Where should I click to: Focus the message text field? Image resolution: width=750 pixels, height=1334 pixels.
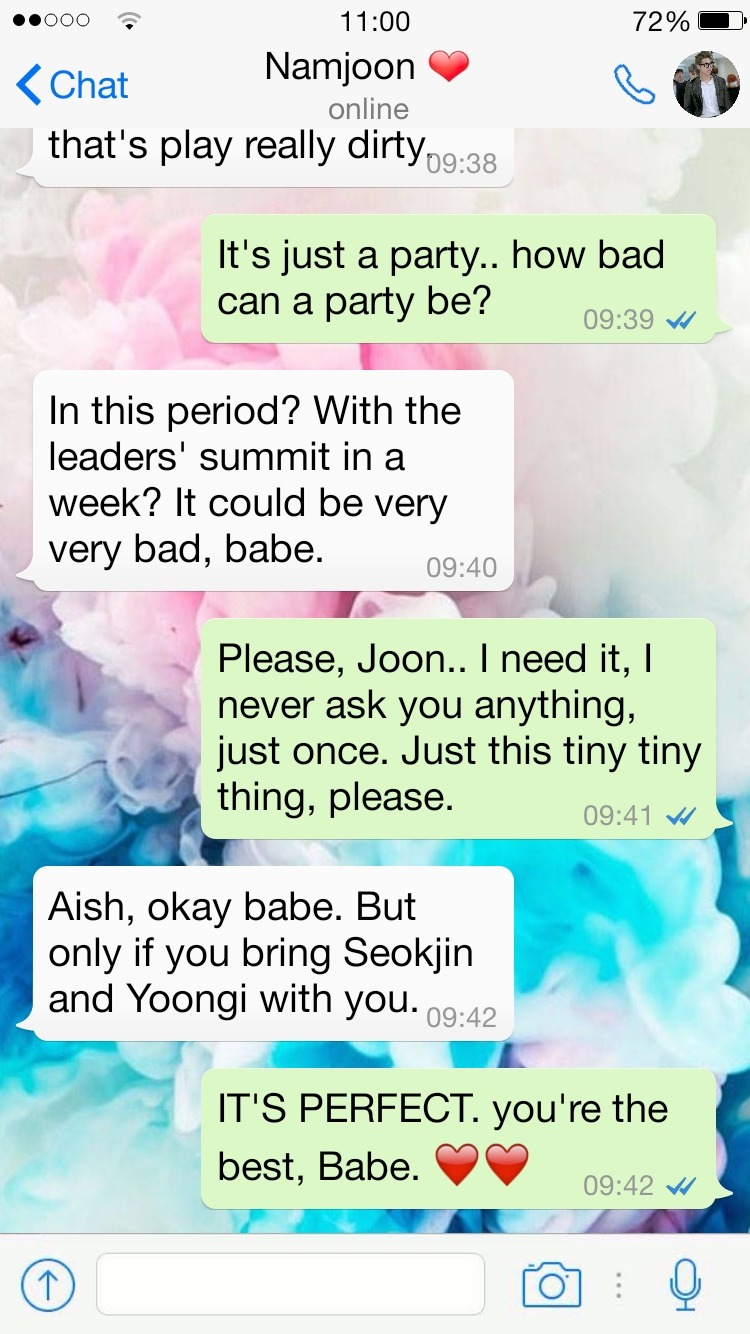(x=290, y=1284)
